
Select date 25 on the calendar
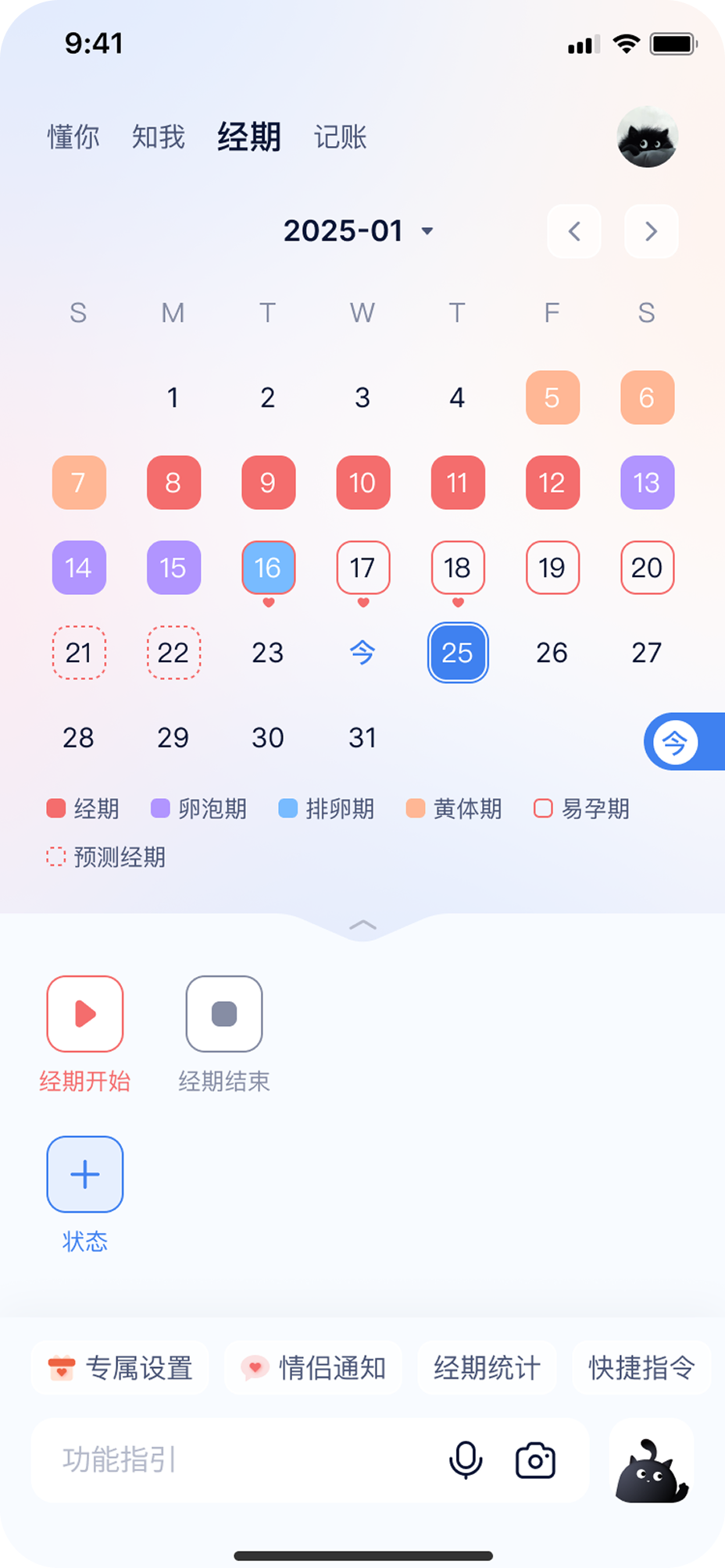click(x=458, y=653)
